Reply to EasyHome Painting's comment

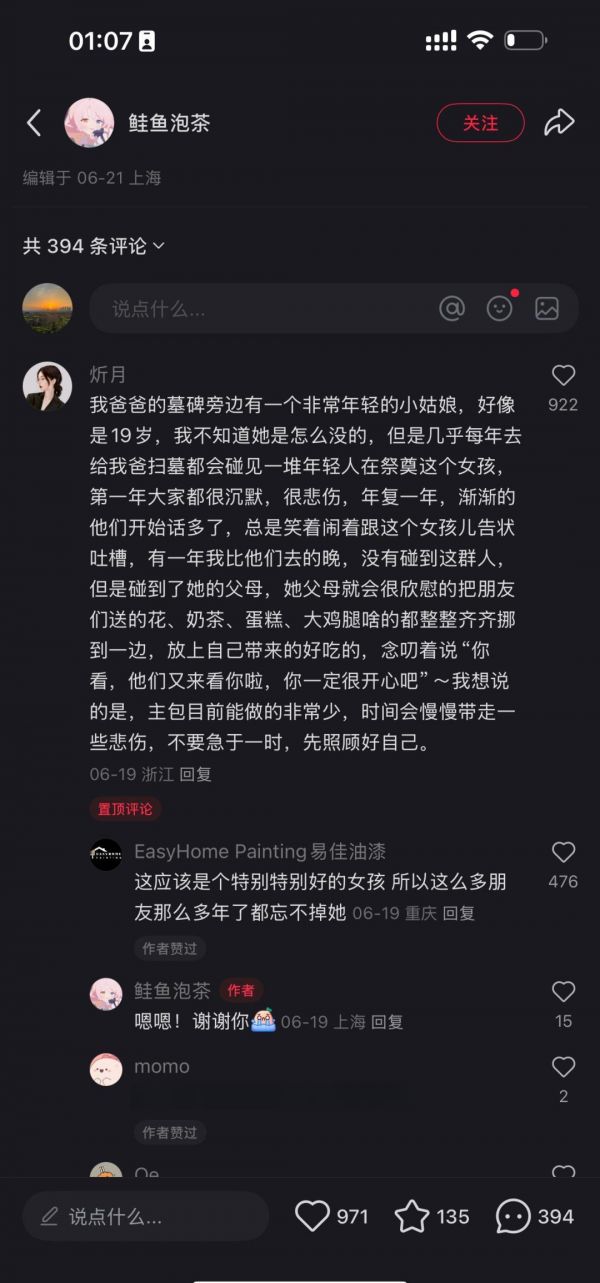[x=459, y=913]
